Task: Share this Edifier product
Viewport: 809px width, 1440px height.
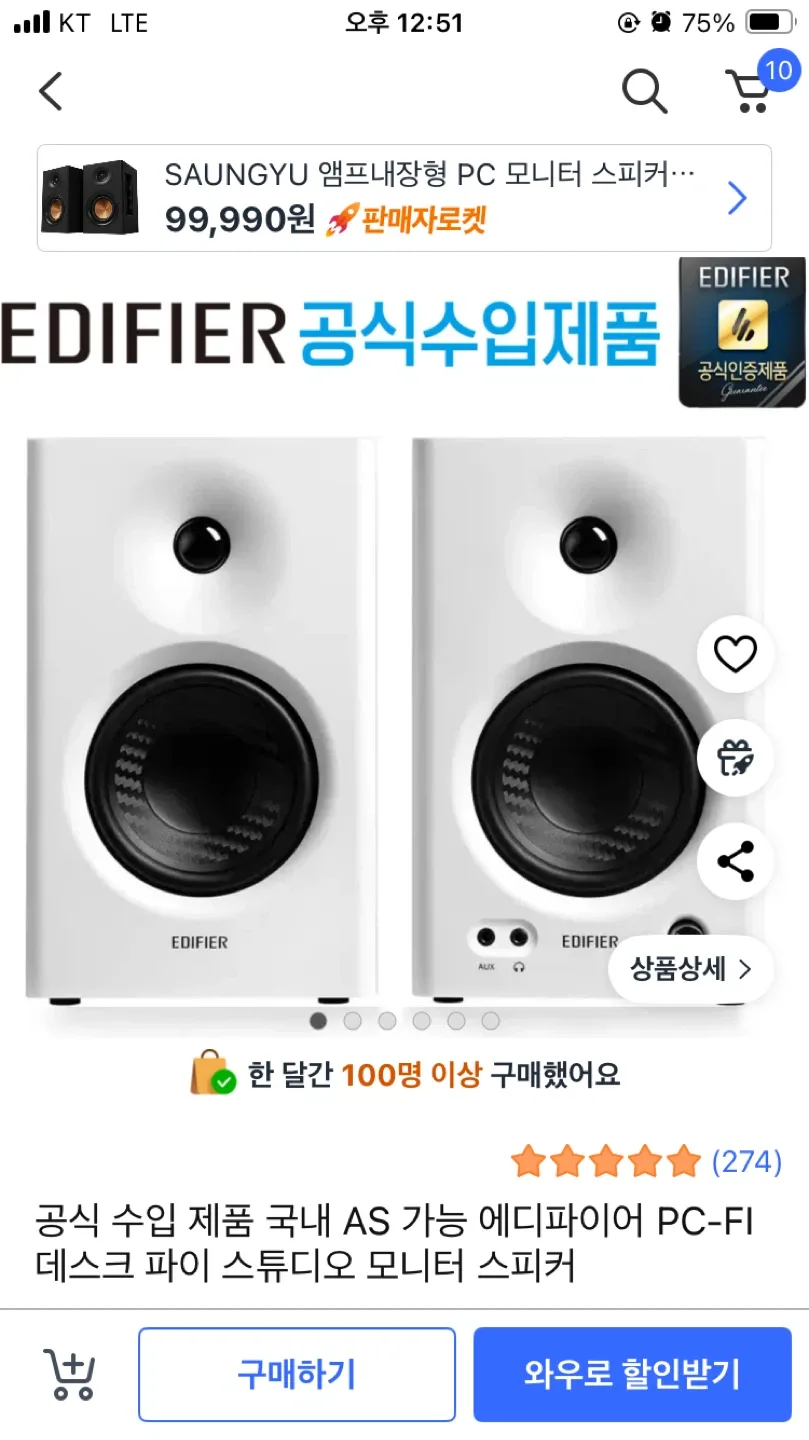Action: click(735, 861)
